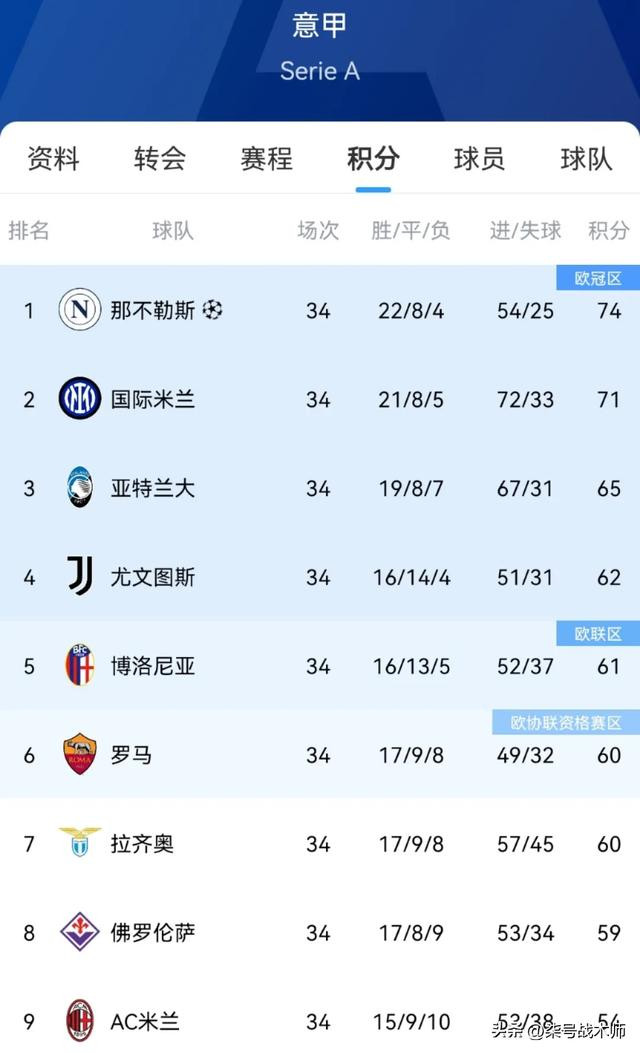Image resolution: width=640 pixels, height=1053 pixels.
Task: Open the 球队 tab
Action: point(586,159)
